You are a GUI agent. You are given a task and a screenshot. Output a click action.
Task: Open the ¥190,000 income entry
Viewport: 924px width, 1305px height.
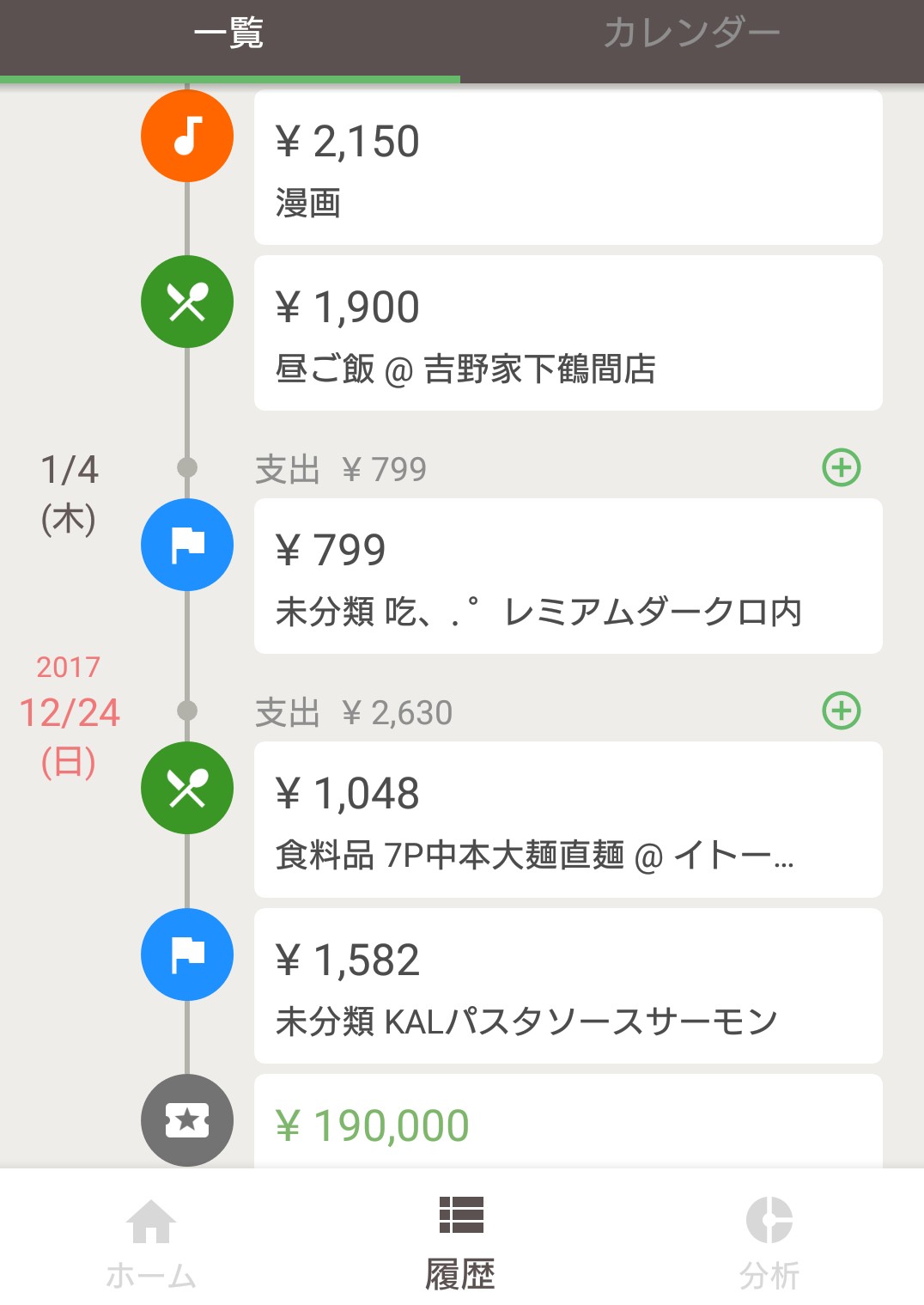[568, 1122]
